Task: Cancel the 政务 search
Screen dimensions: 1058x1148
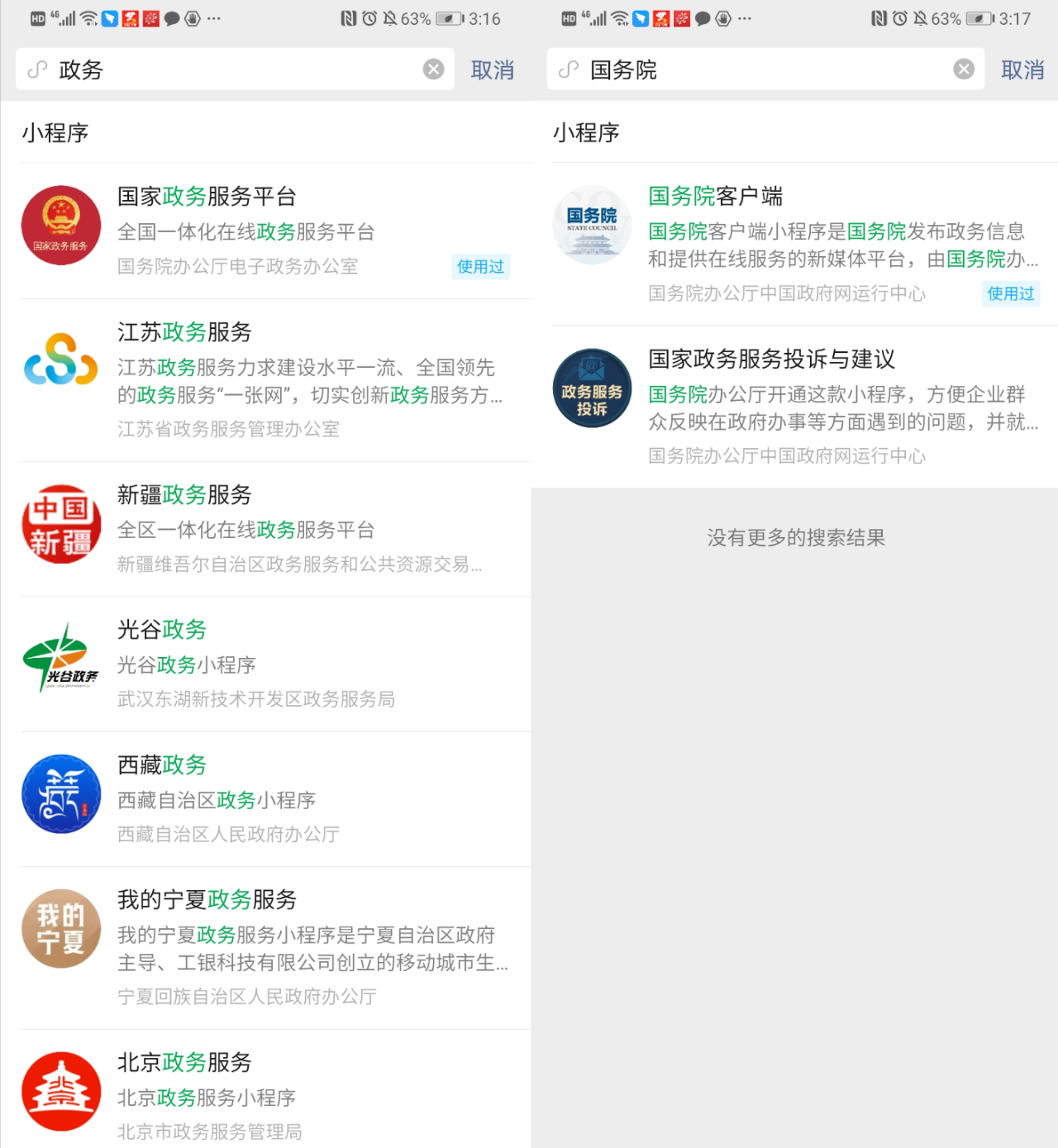Action: [493, 70]
